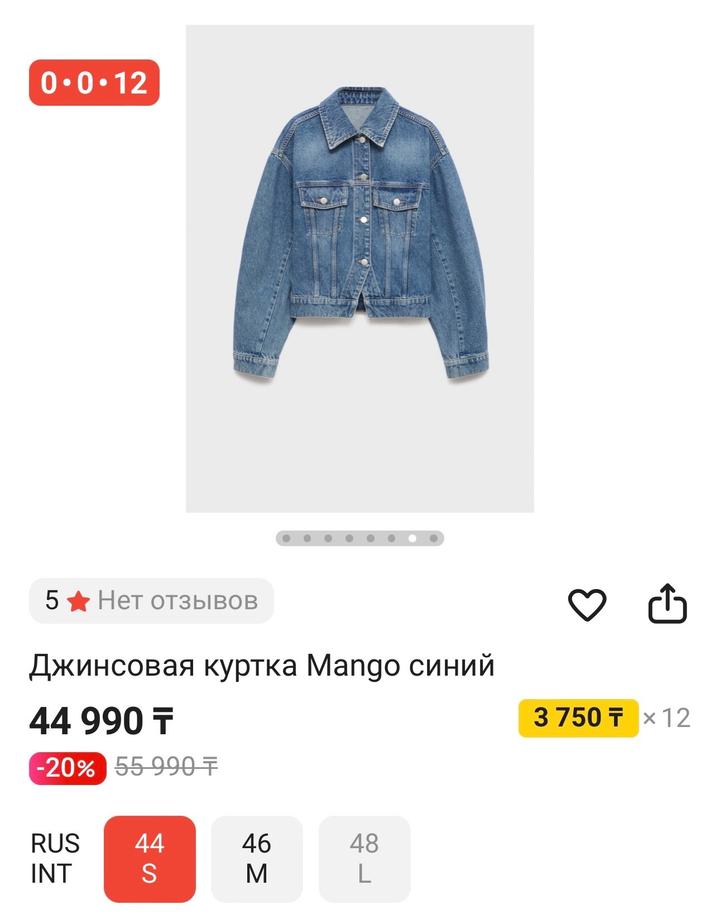Add the Mango jacket to favorites
The width and height of the screenshot is (720, 921).
(x=587, y=604)
